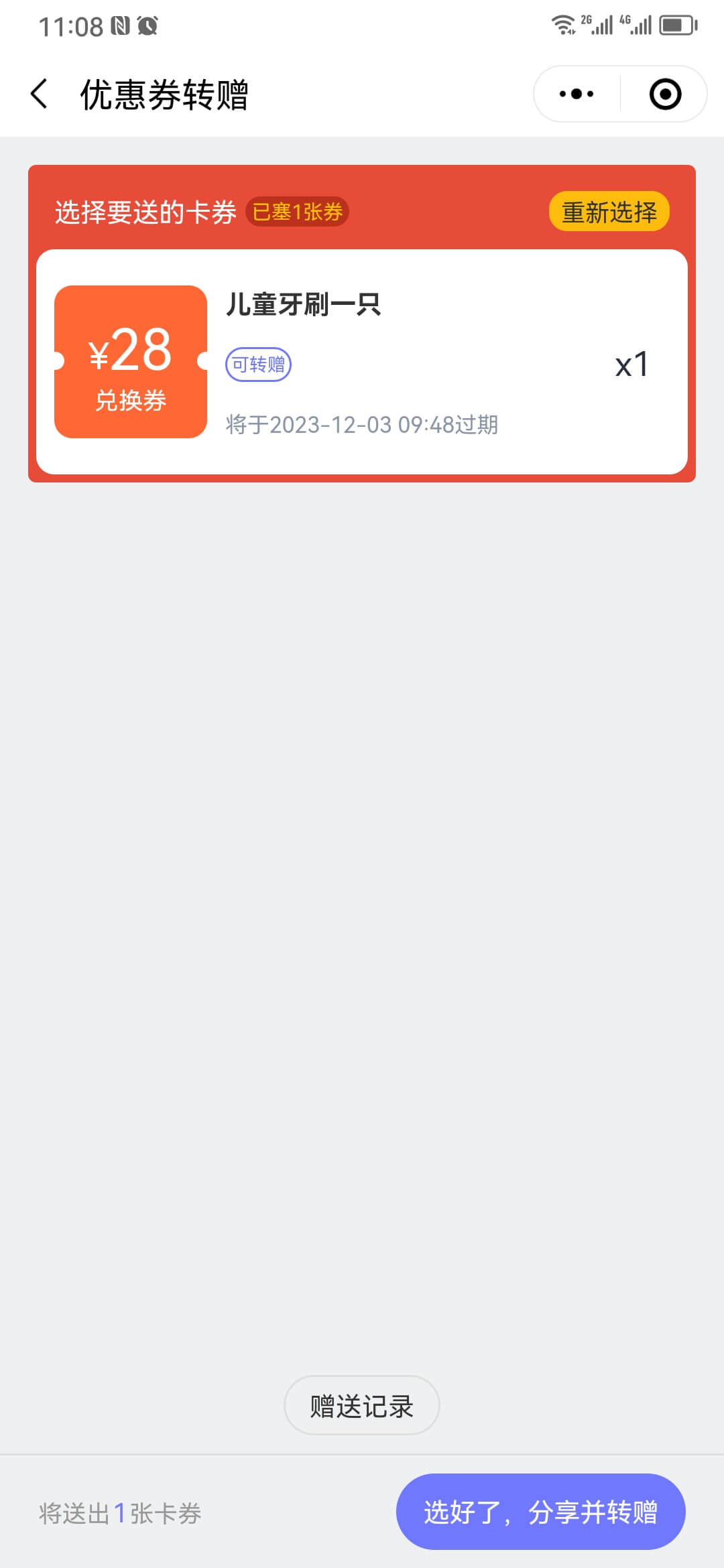Tap 选好了，分享并转赠 to confirm and share
724x1568 pixels.
[x=540, y=1512]
